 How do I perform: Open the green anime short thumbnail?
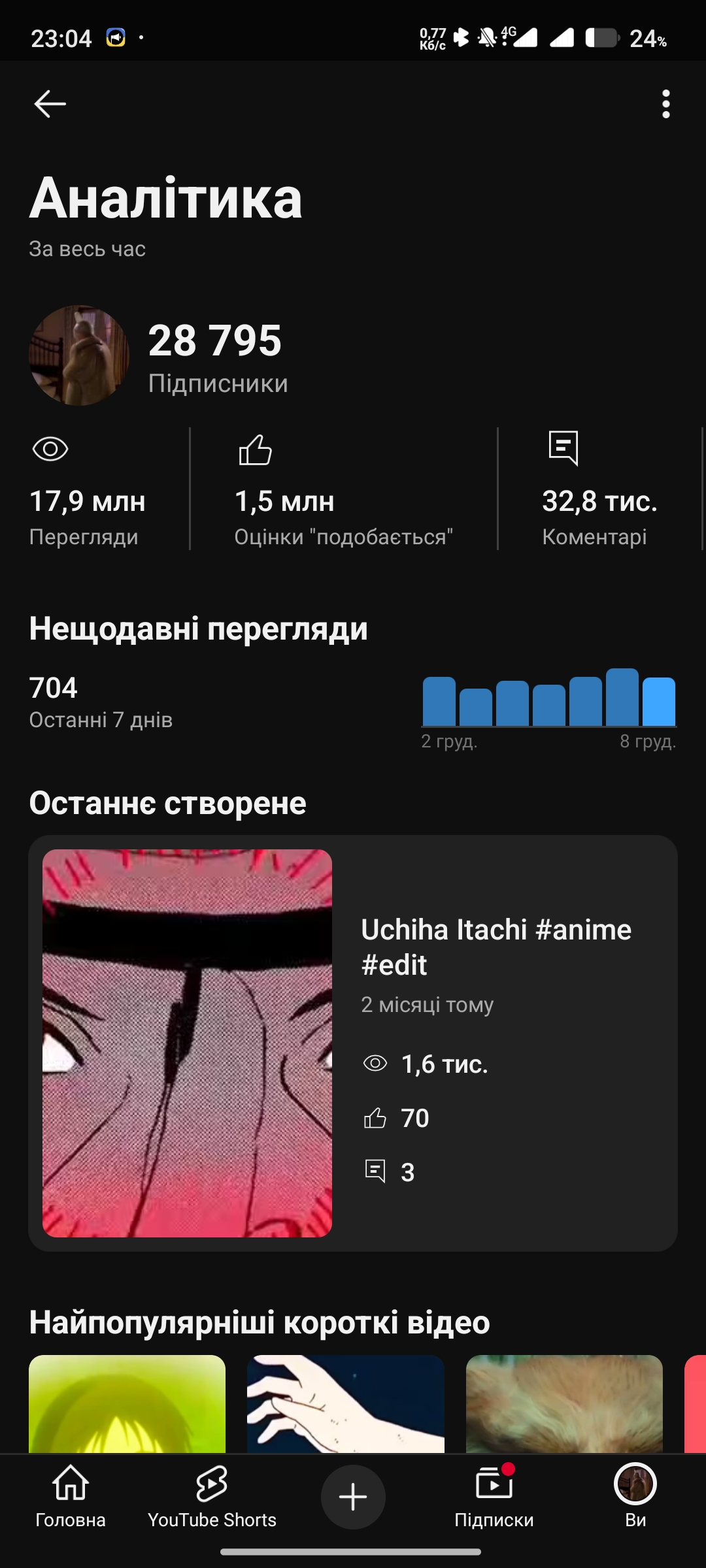[127, 1403]
